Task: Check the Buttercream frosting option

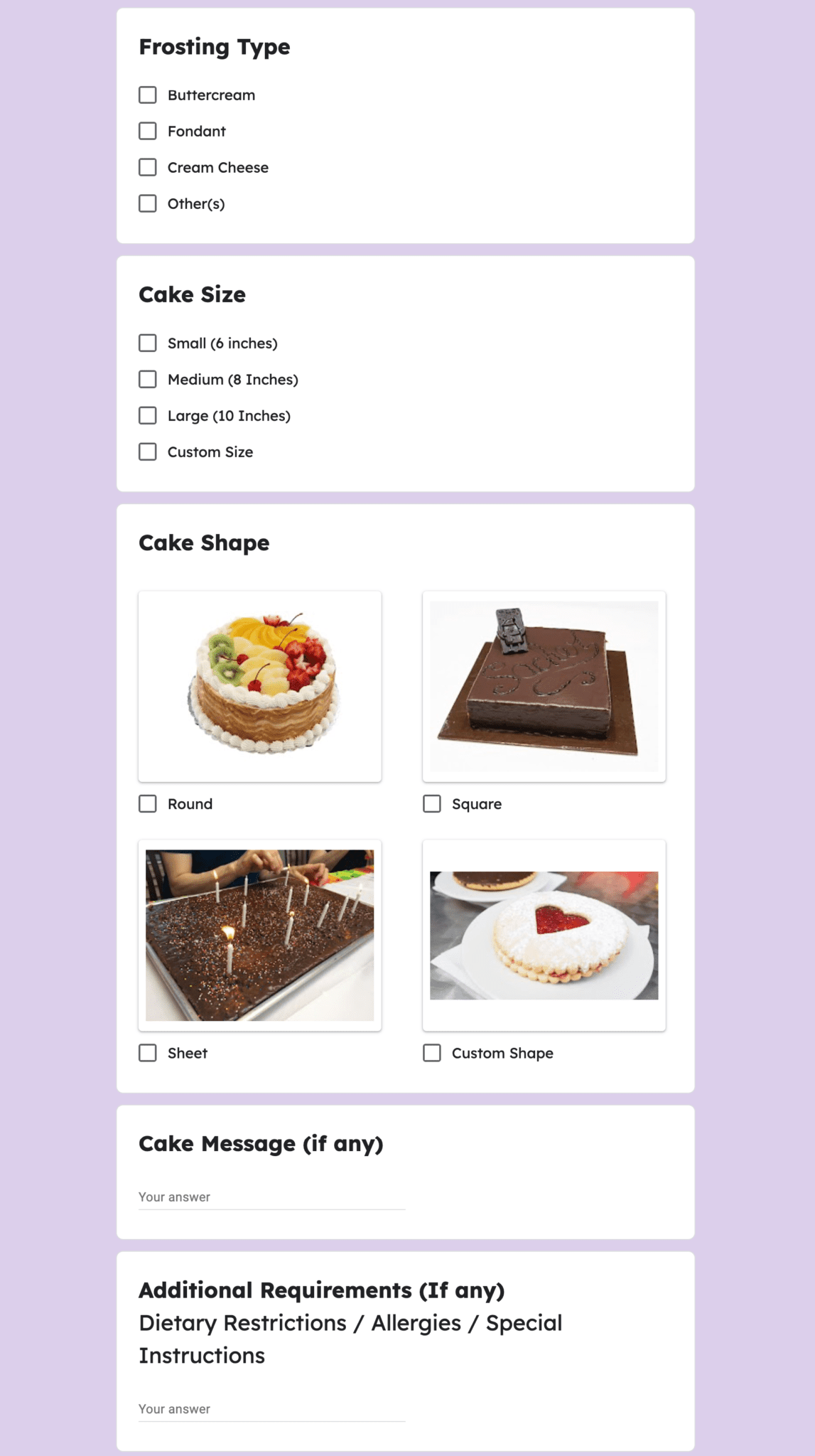Action: coord(148,95)
